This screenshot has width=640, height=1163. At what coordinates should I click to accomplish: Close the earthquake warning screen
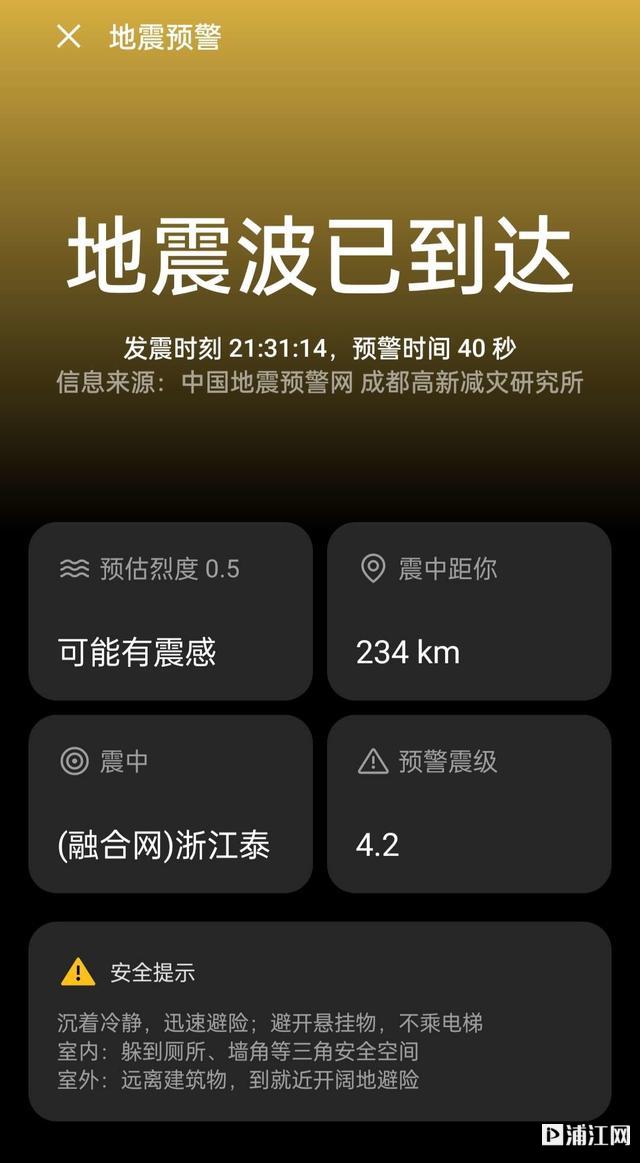pyautogui.click(x=68, y=37)
